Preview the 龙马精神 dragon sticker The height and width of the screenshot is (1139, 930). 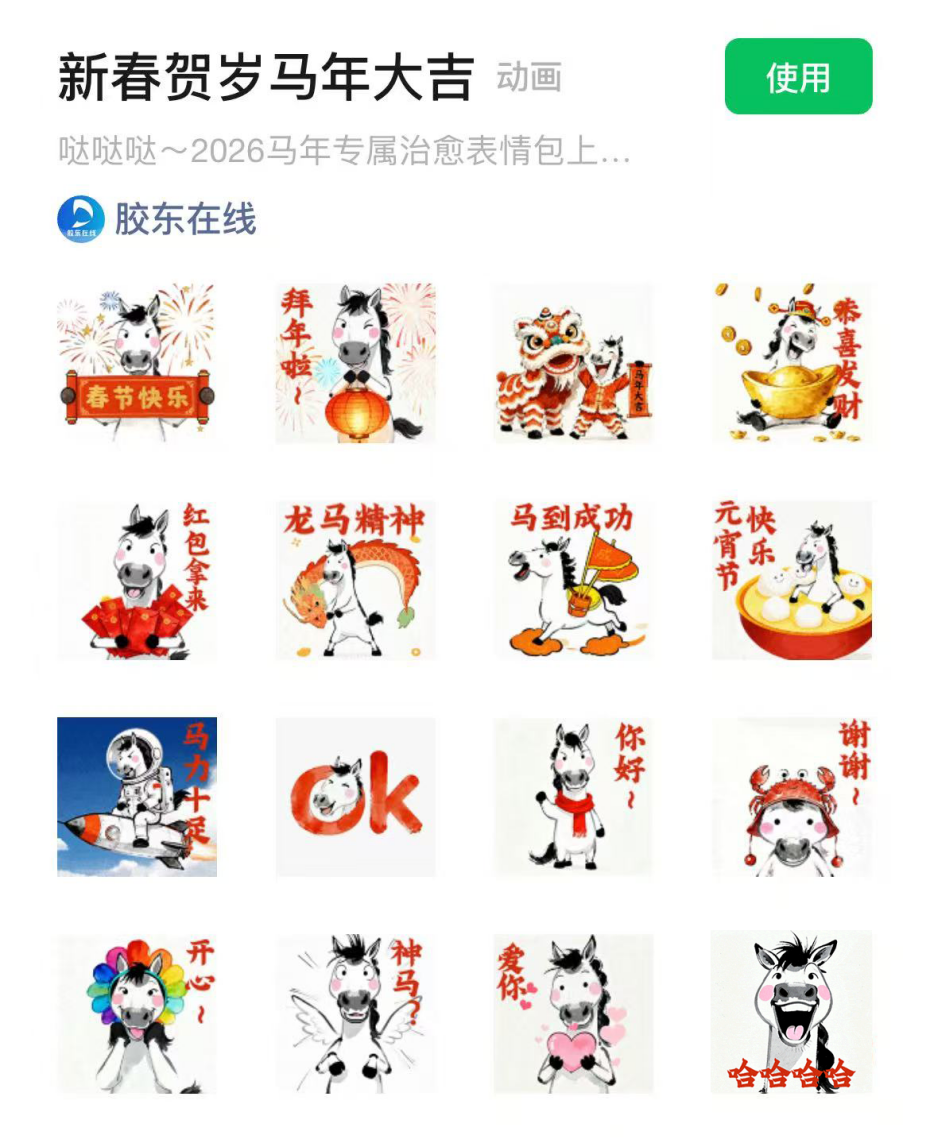click(355, 580)
